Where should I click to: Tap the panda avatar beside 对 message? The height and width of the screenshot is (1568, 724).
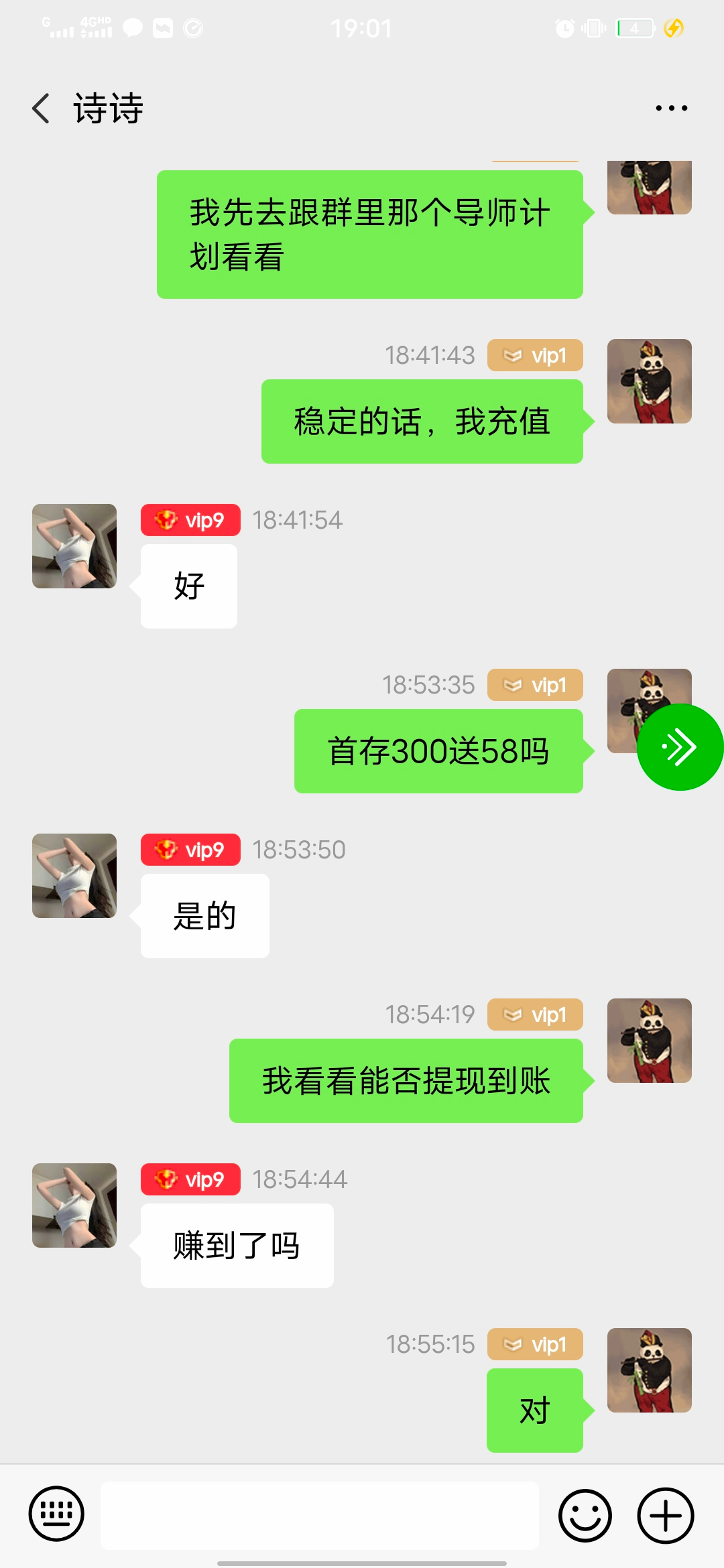tap(649, 1371)
